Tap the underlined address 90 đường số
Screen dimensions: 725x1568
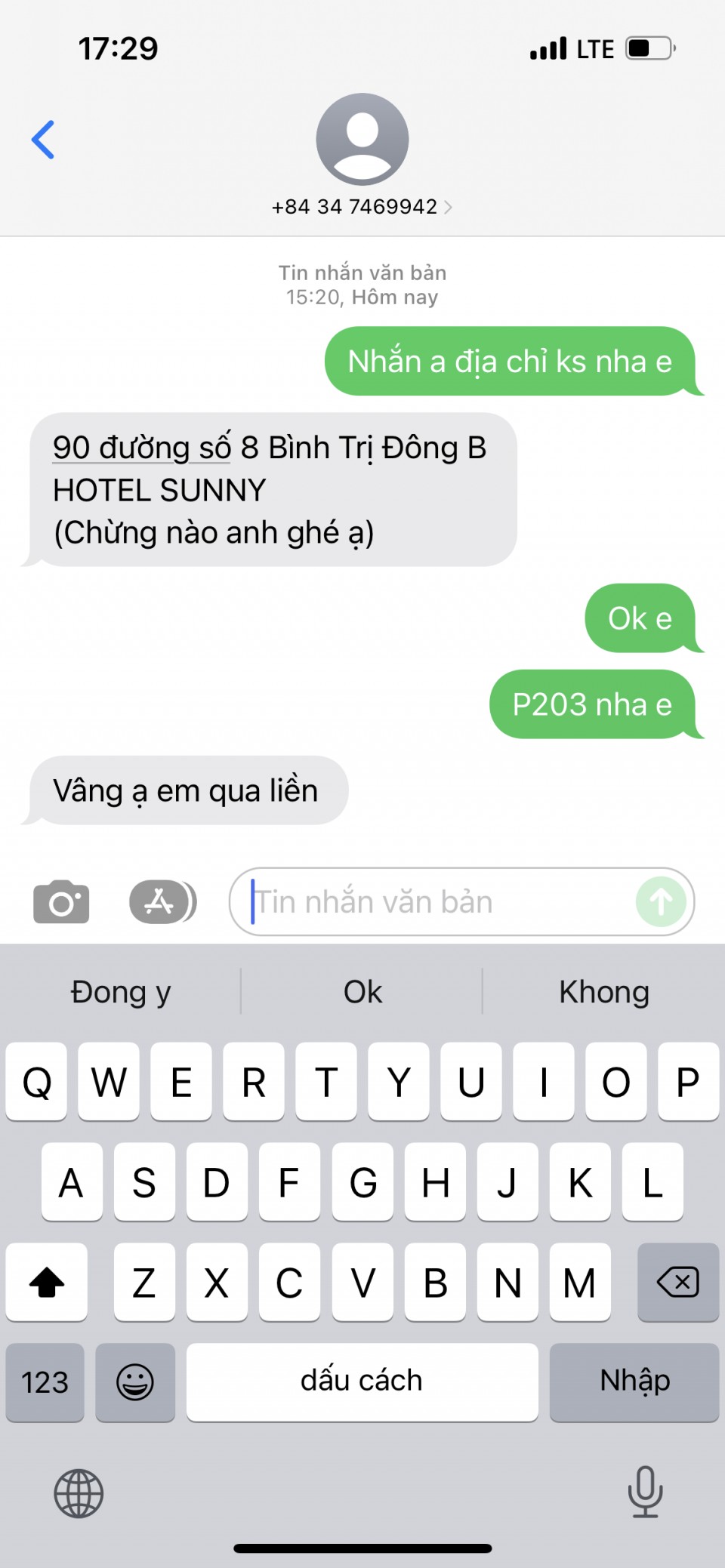coord(142,448)
